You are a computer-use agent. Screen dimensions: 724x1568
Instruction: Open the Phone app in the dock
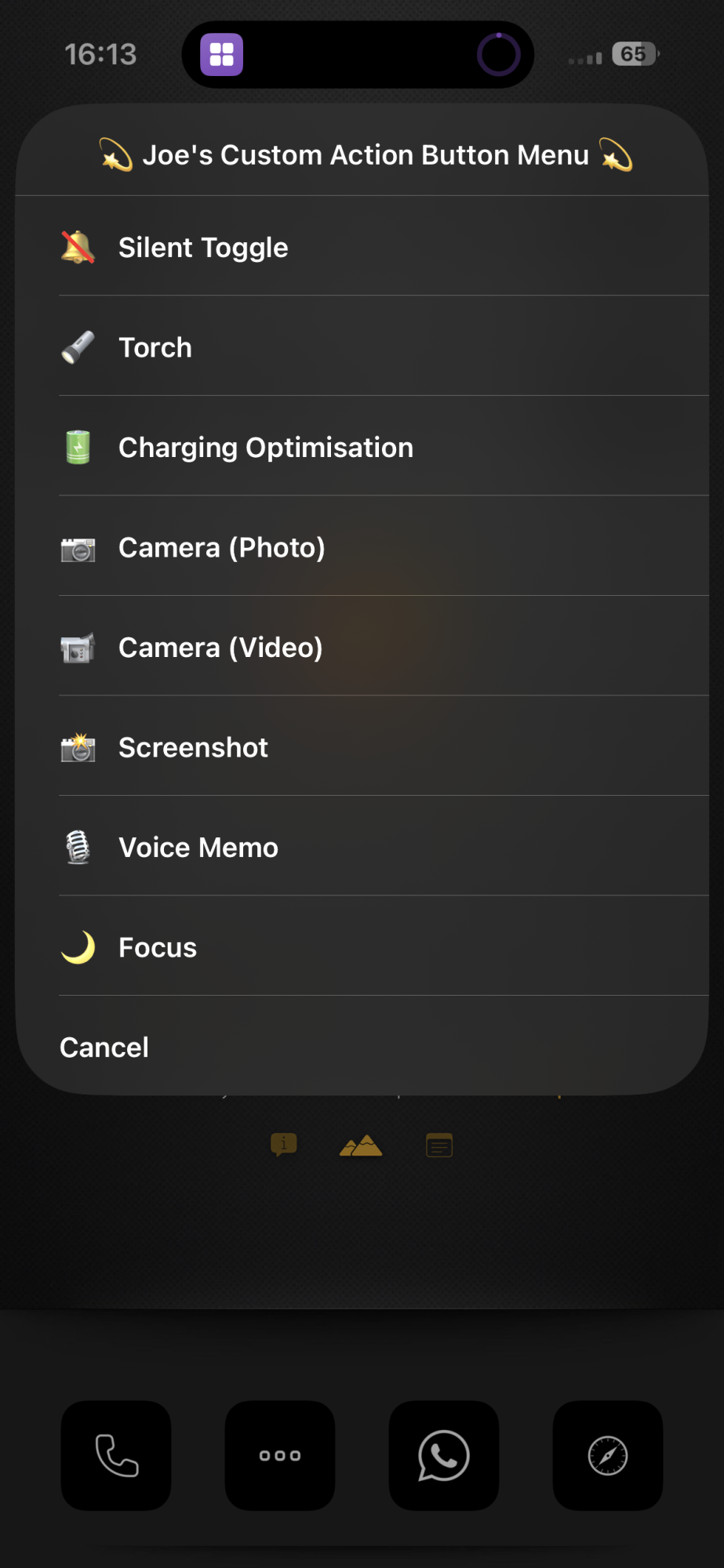(x=116, y=1455)
